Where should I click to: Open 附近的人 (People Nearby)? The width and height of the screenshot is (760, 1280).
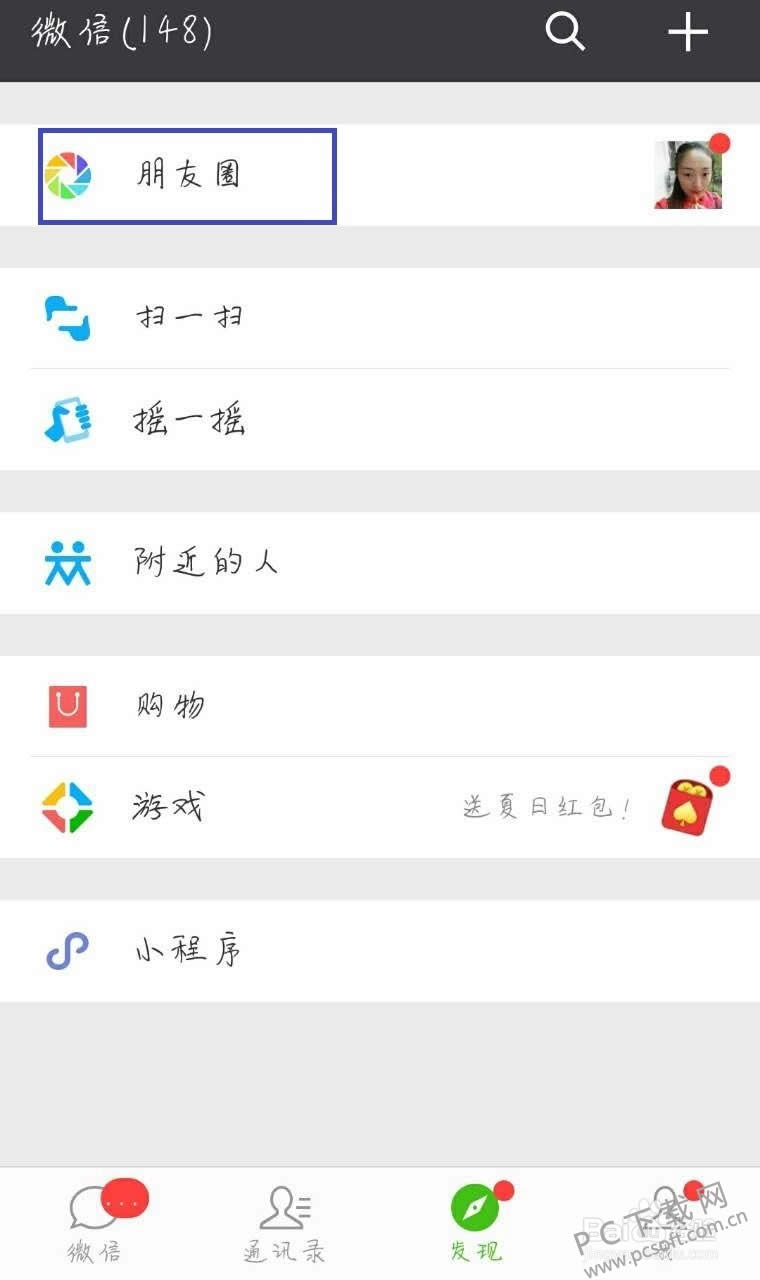pos(205,563)
